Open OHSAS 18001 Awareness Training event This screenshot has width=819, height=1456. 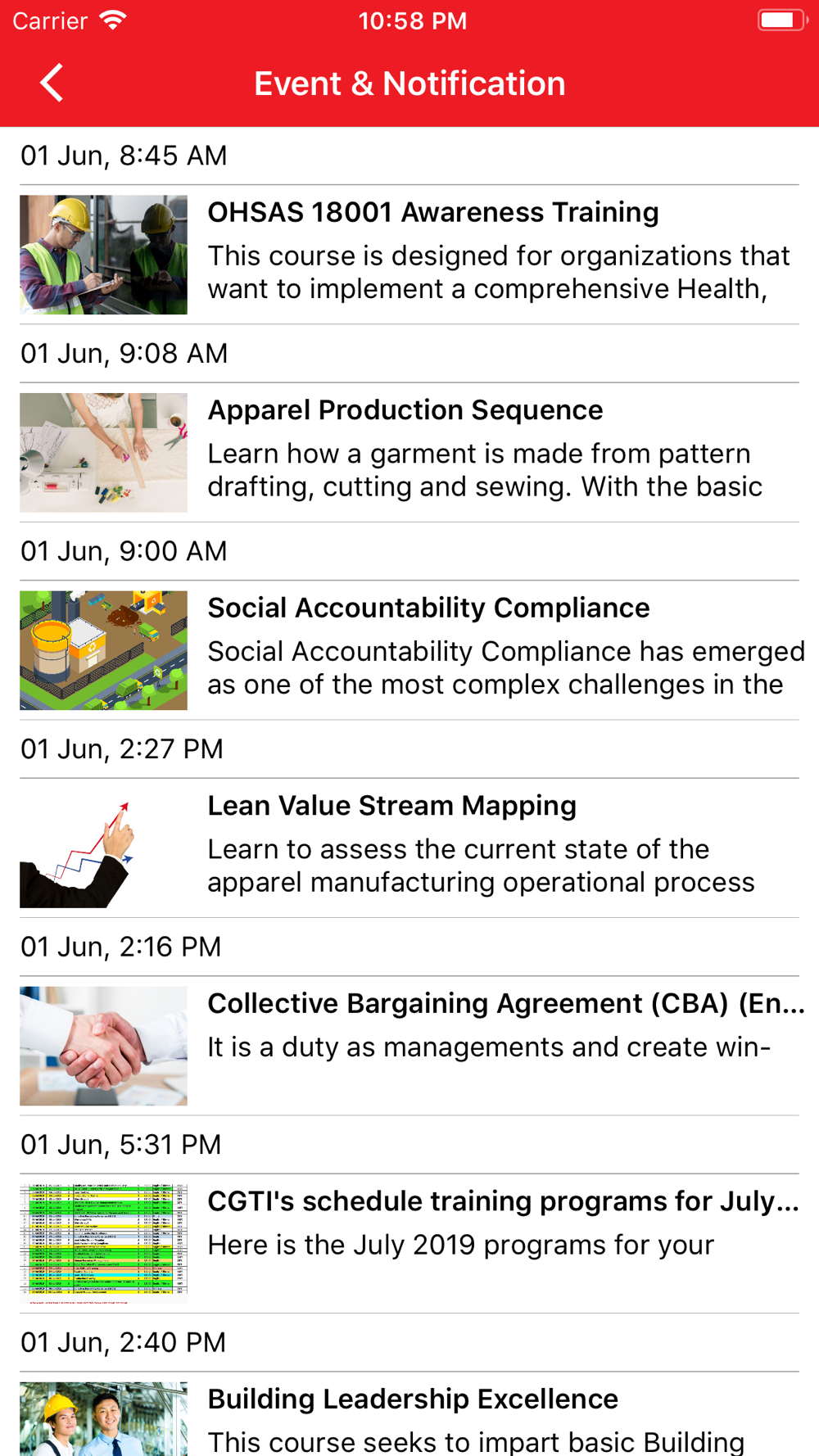coord(432,213)
